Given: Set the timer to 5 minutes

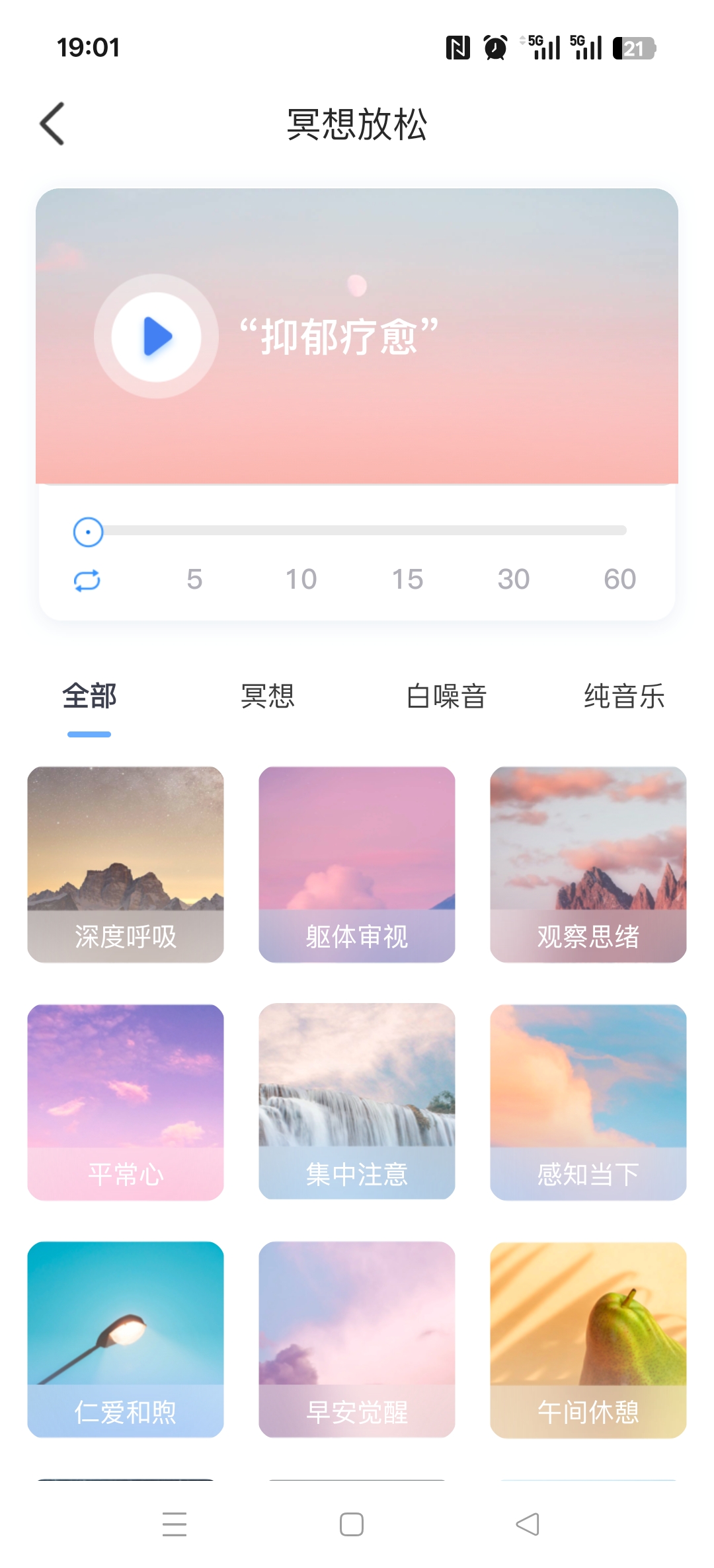Looking at the screenshot, I should [x=194, y=579].
